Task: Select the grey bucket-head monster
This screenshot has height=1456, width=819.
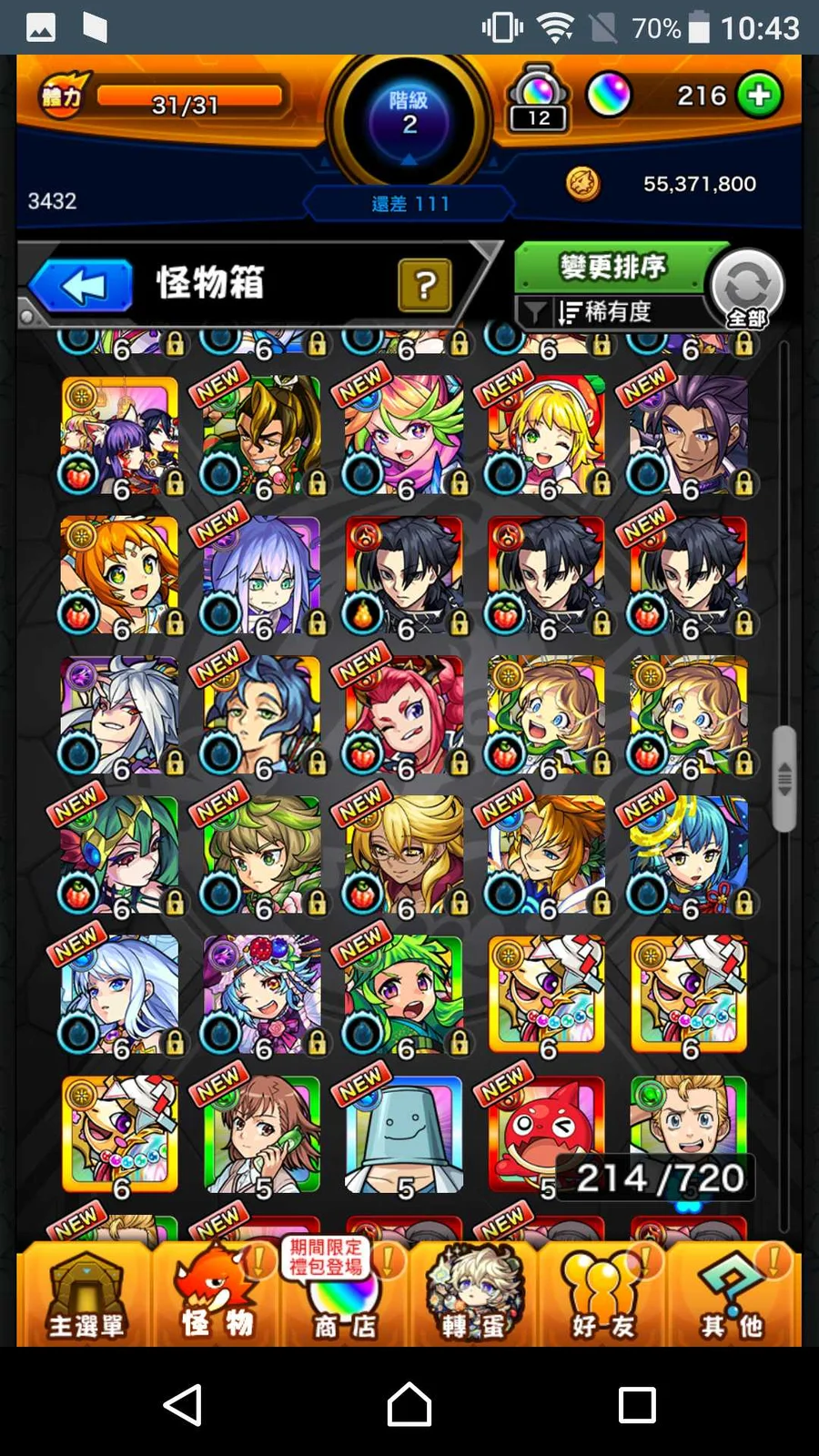Action: [404, 1135]
